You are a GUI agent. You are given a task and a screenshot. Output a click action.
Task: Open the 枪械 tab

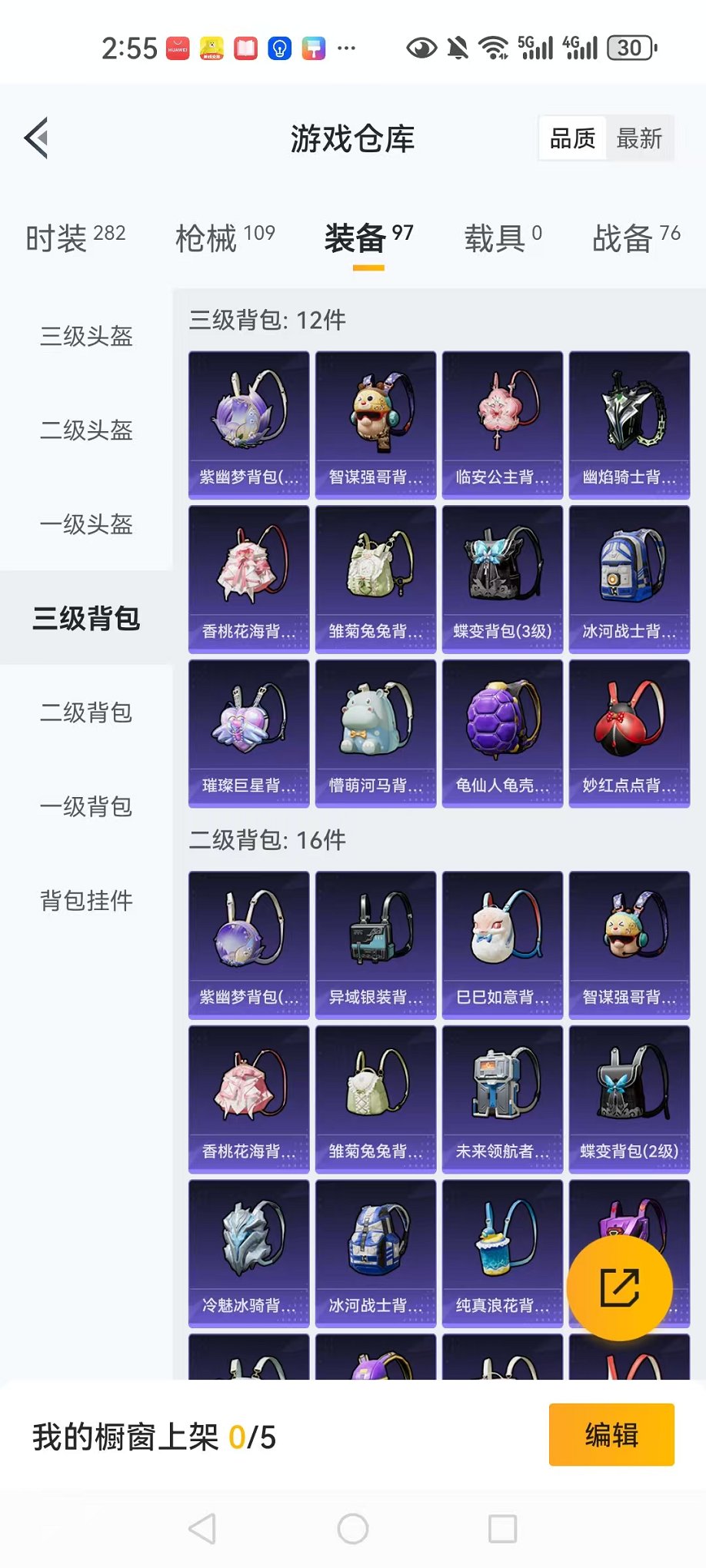click(225, 238)
